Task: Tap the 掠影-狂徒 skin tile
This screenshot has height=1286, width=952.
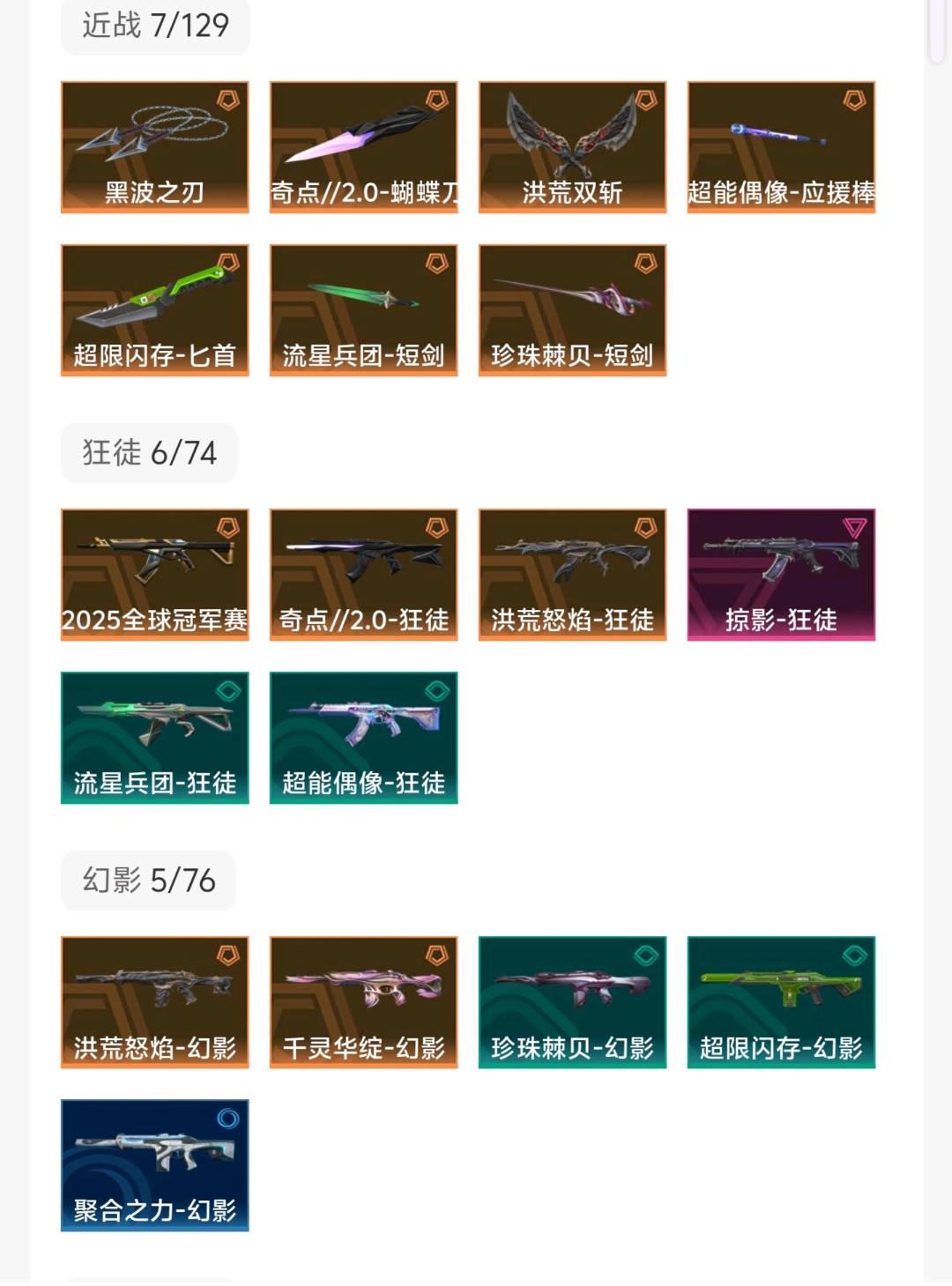Action: 781,575
